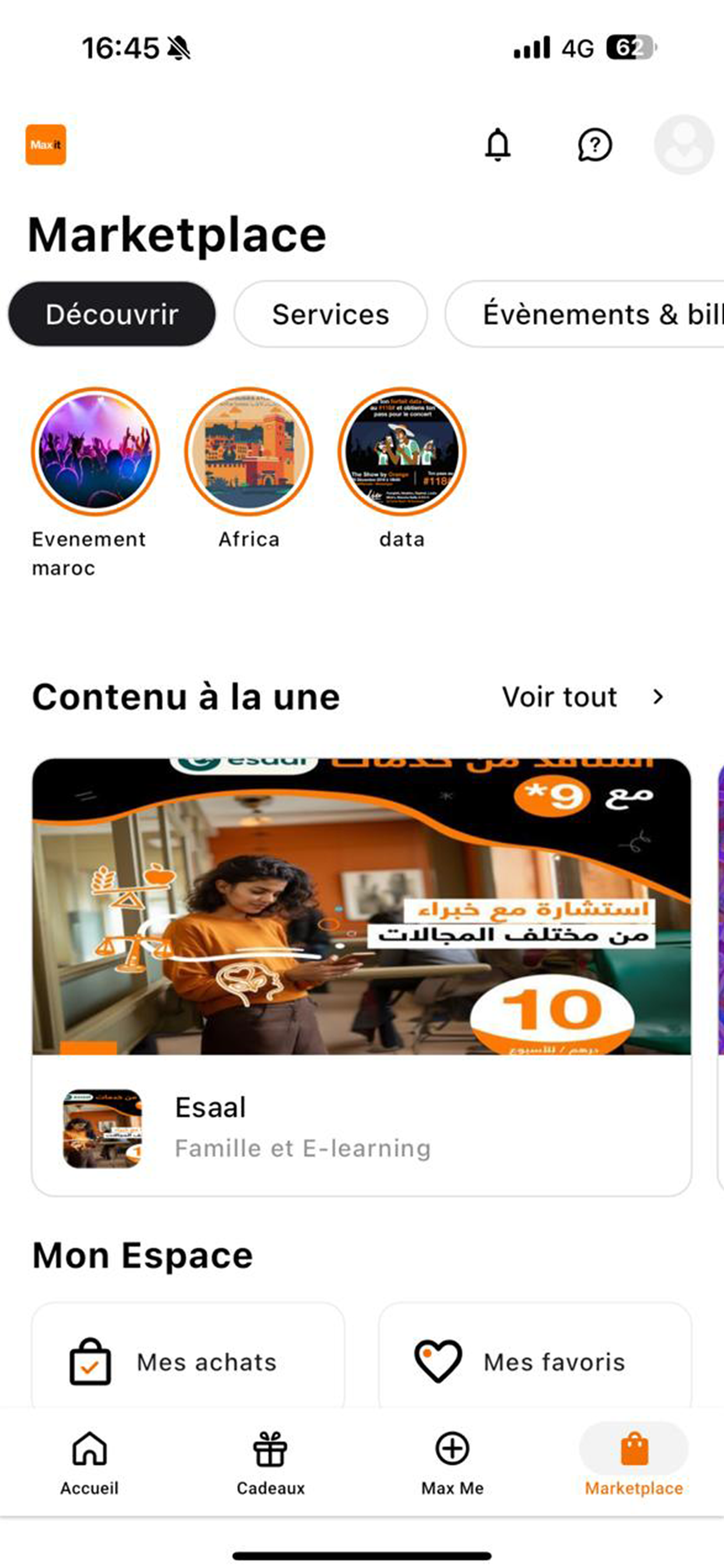Switch to the Services tab

click(331, 314)
